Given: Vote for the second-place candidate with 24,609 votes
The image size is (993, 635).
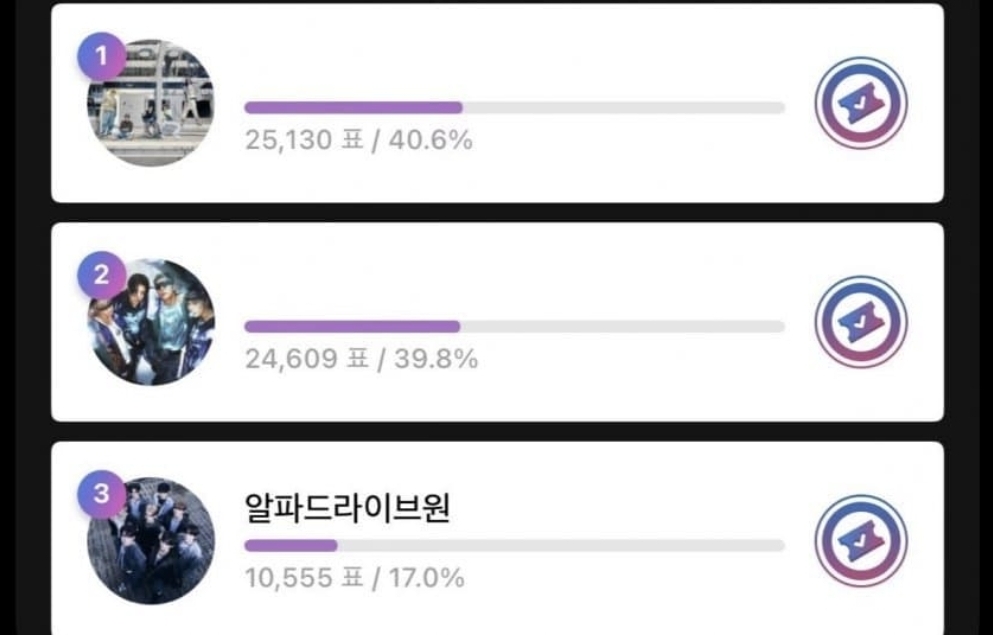Looking at the screenshot, I should coord(860,322).
